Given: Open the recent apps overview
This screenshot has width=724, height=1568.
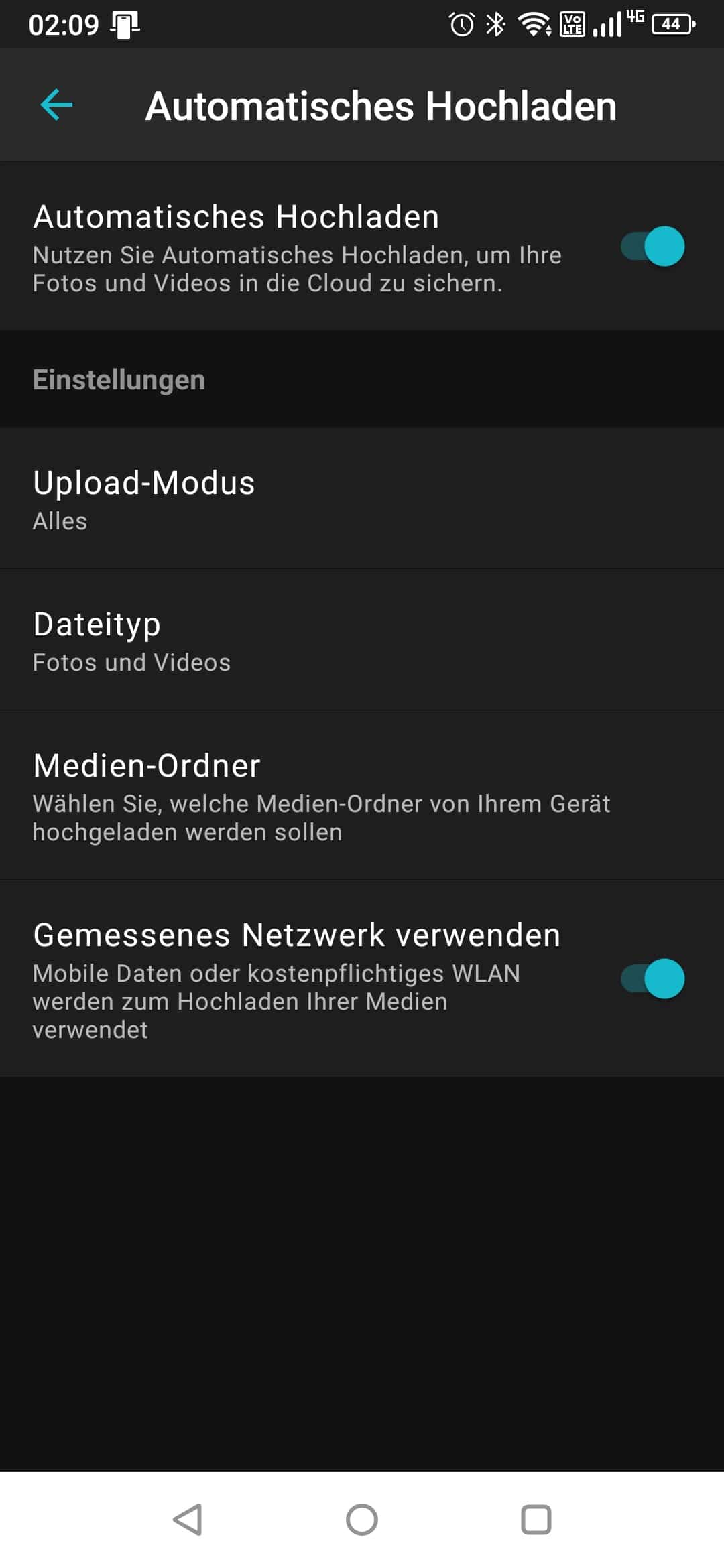Looking at the screenshot, I should pos(536,1520).
